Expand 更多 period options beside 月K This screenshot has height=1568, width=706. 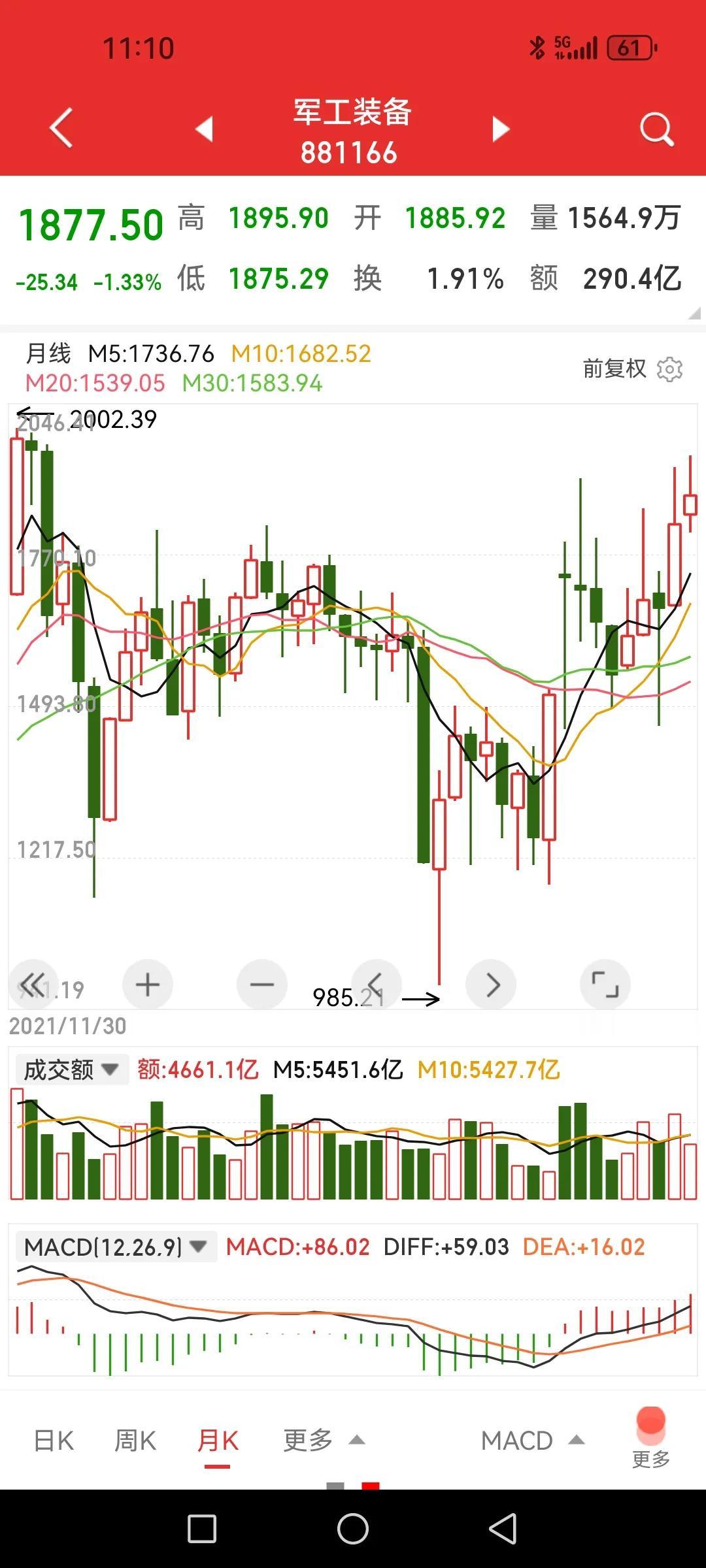coord(324,1440)
